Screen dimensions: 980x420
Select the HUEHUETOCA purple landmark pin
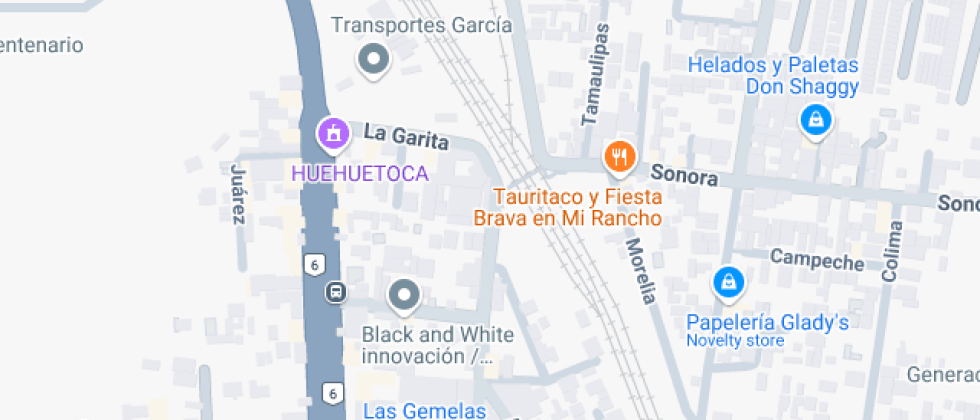pyautogui.click(x=332, y=134)
